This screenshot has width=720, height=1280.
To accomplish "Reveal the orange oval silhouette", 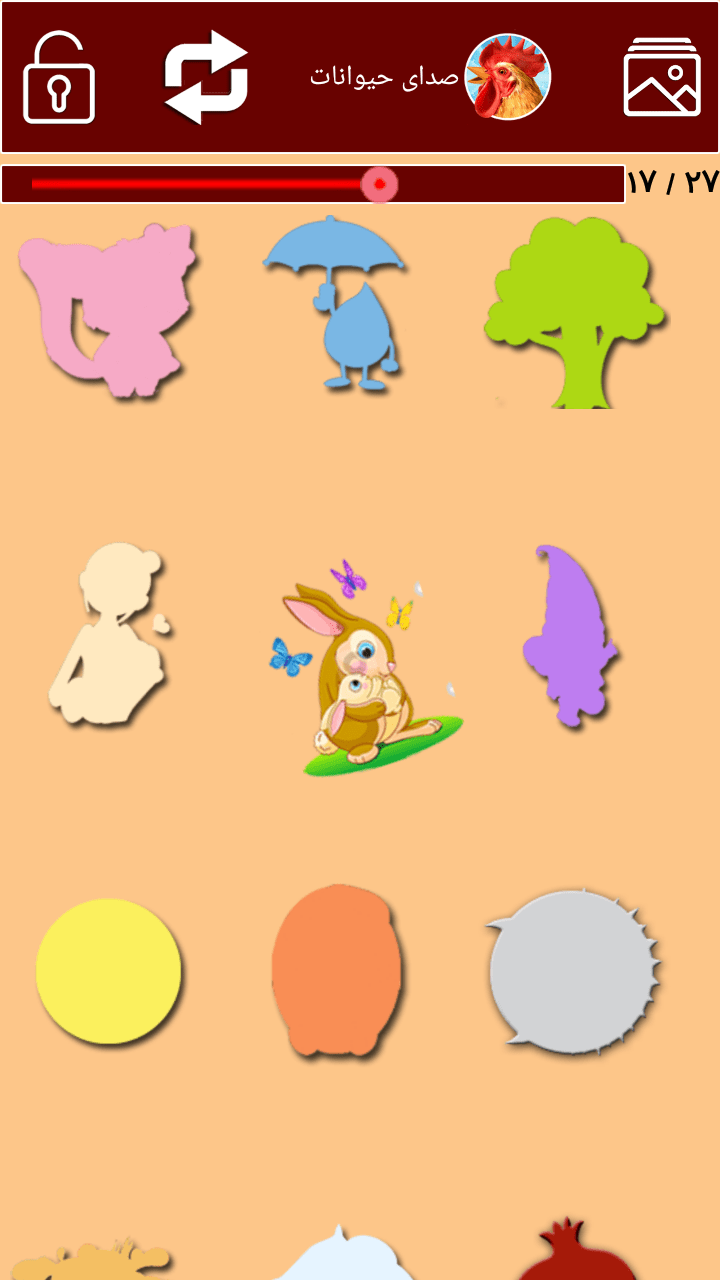I will tap(336, 970).
